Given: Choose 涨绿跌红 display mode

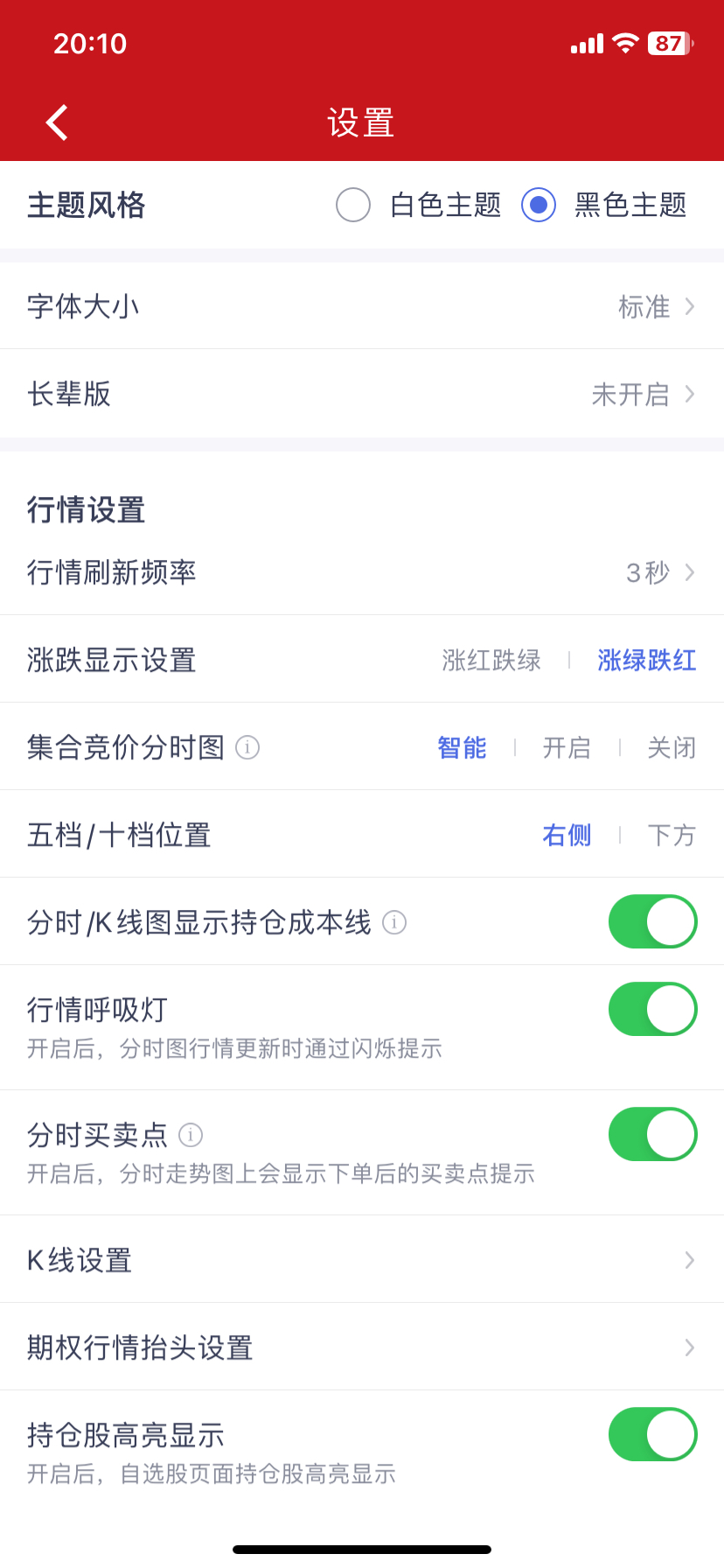Looking at the screenshot, I should pyautogui.click(x=646, y=660).
